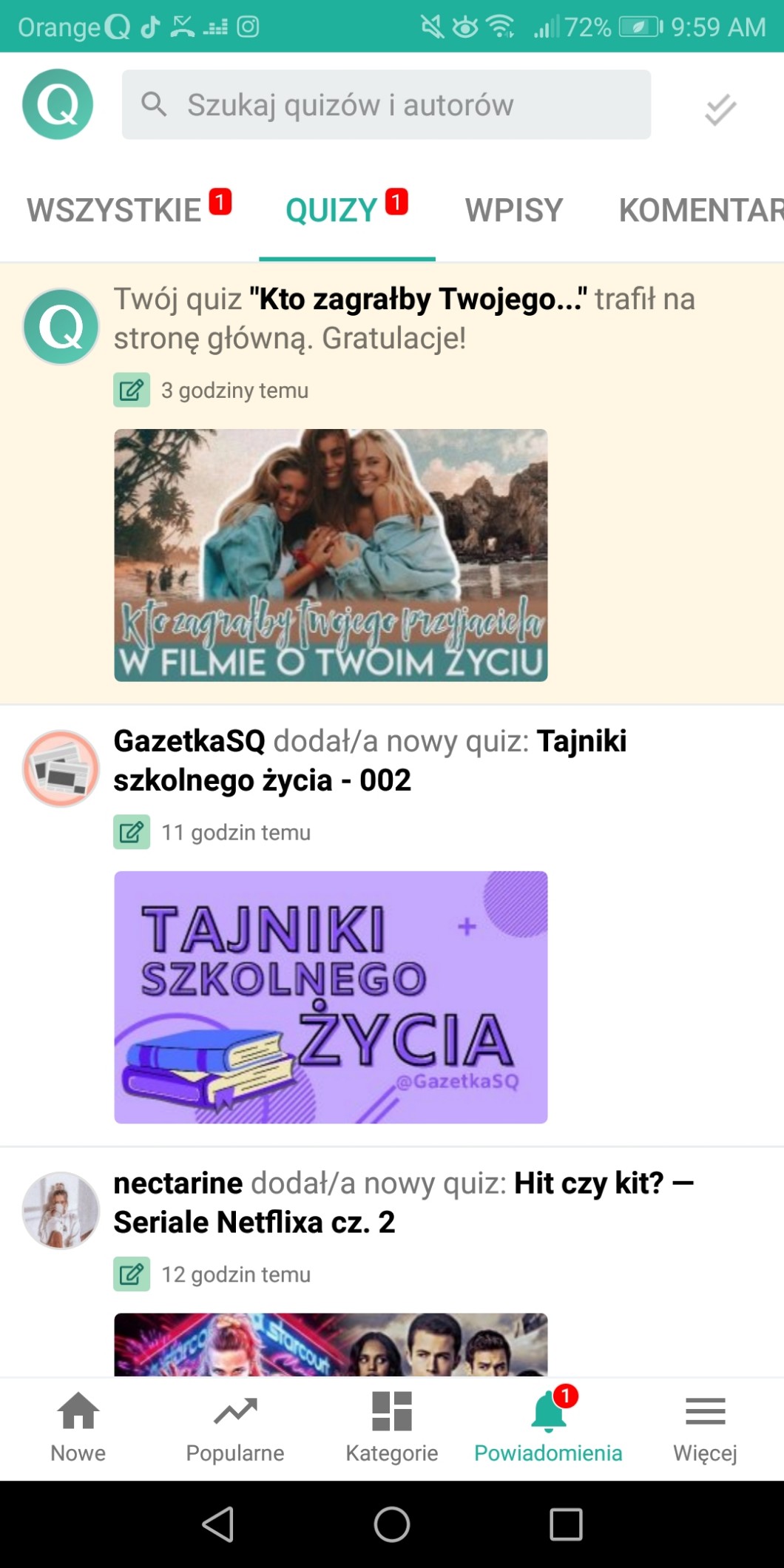Open GazetkaSQ's new quiz notification
Viewport: 784px width, 1568px height.
370,760
